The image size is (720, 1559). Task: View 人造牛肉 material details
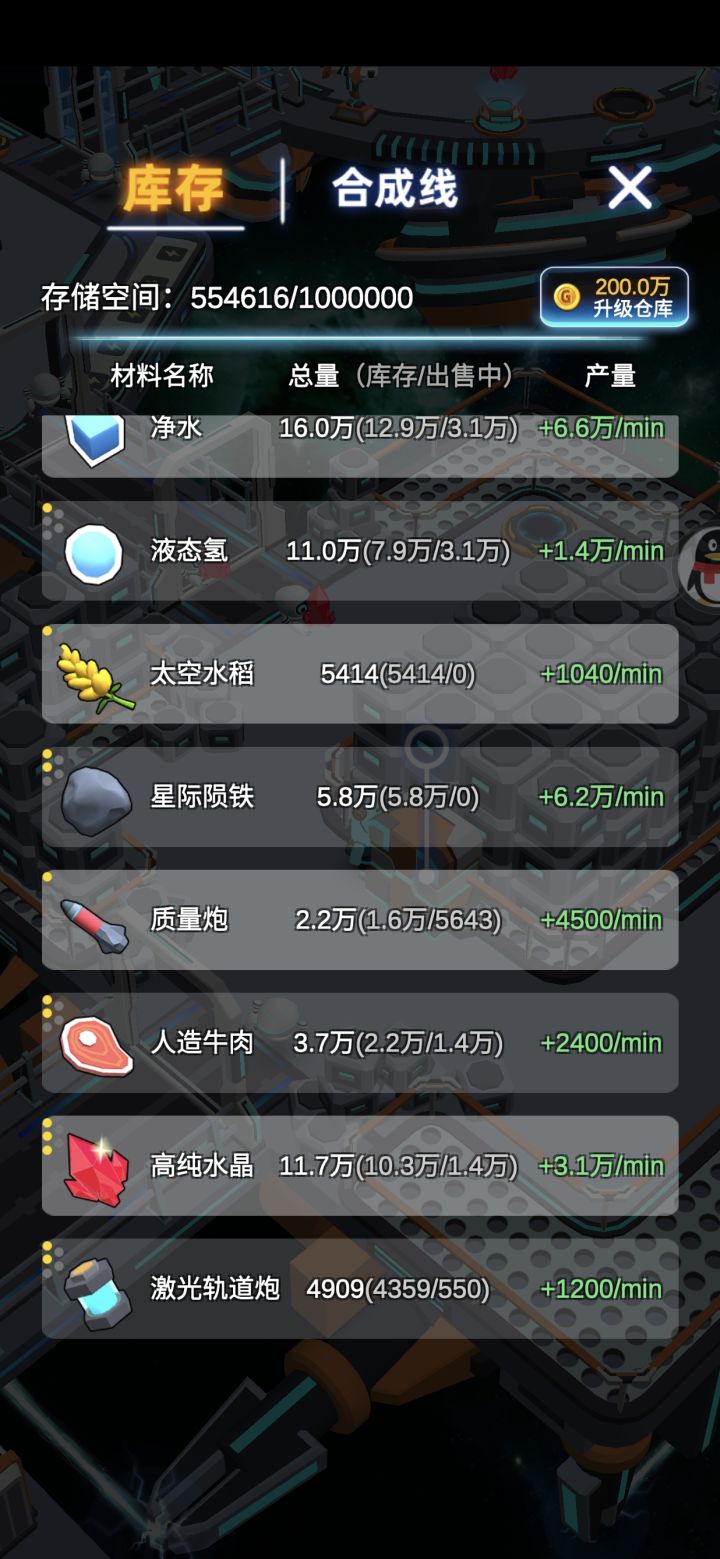360,1043
